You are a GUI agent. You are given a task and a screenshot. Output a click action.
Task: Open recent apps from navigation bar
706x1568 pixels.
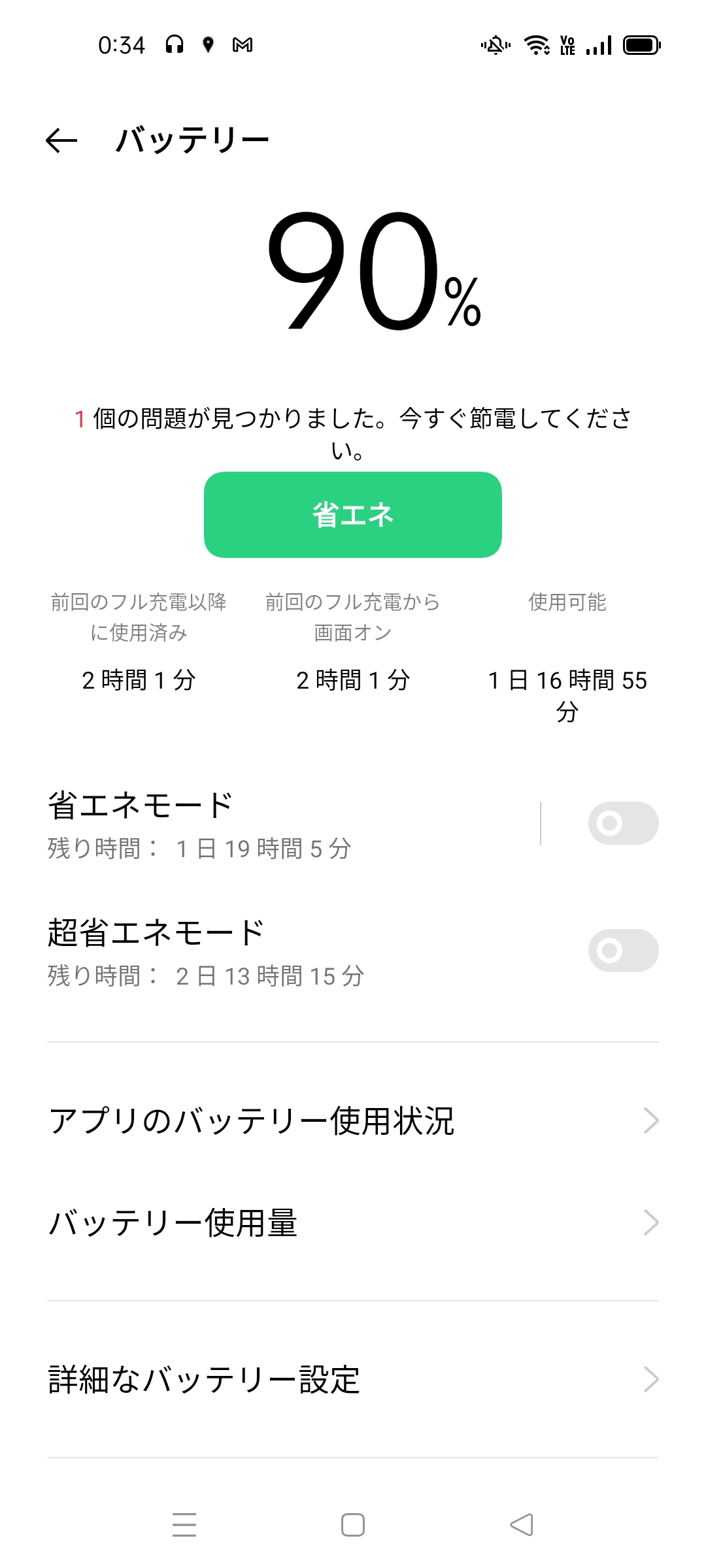coord(184,1525)
